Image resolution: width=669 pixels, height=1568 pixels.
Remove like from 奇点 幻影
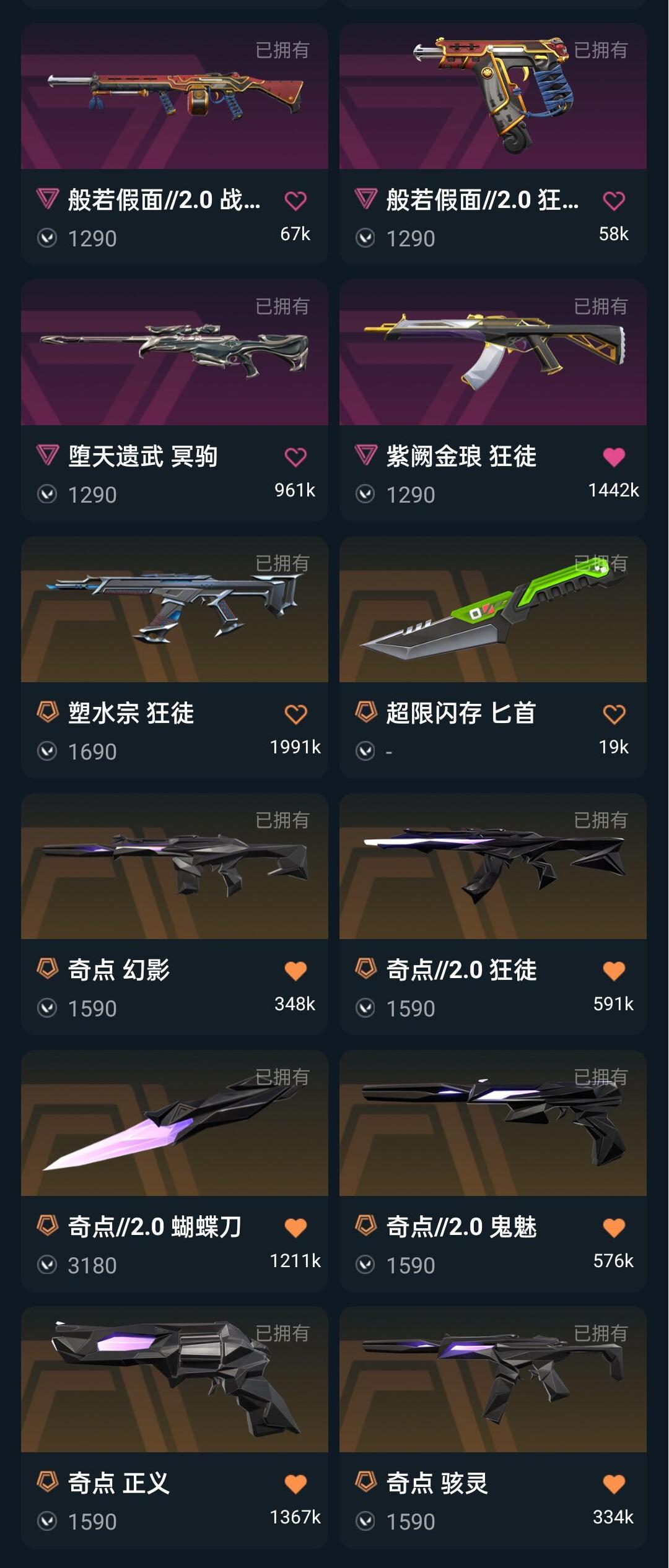pyautogui.click(x=295, y=971)
